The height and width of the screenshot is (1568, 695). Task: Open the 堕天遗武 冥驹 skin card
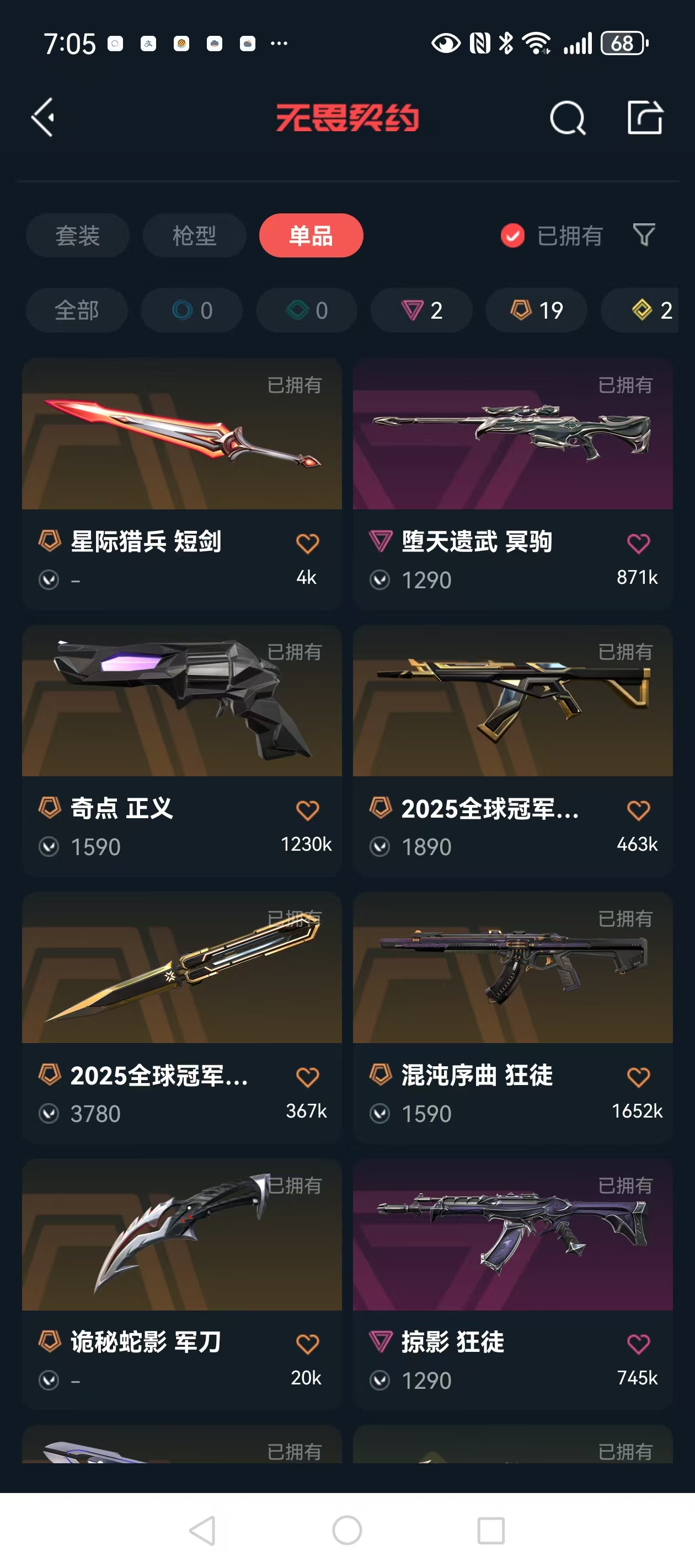click(512, 434)
